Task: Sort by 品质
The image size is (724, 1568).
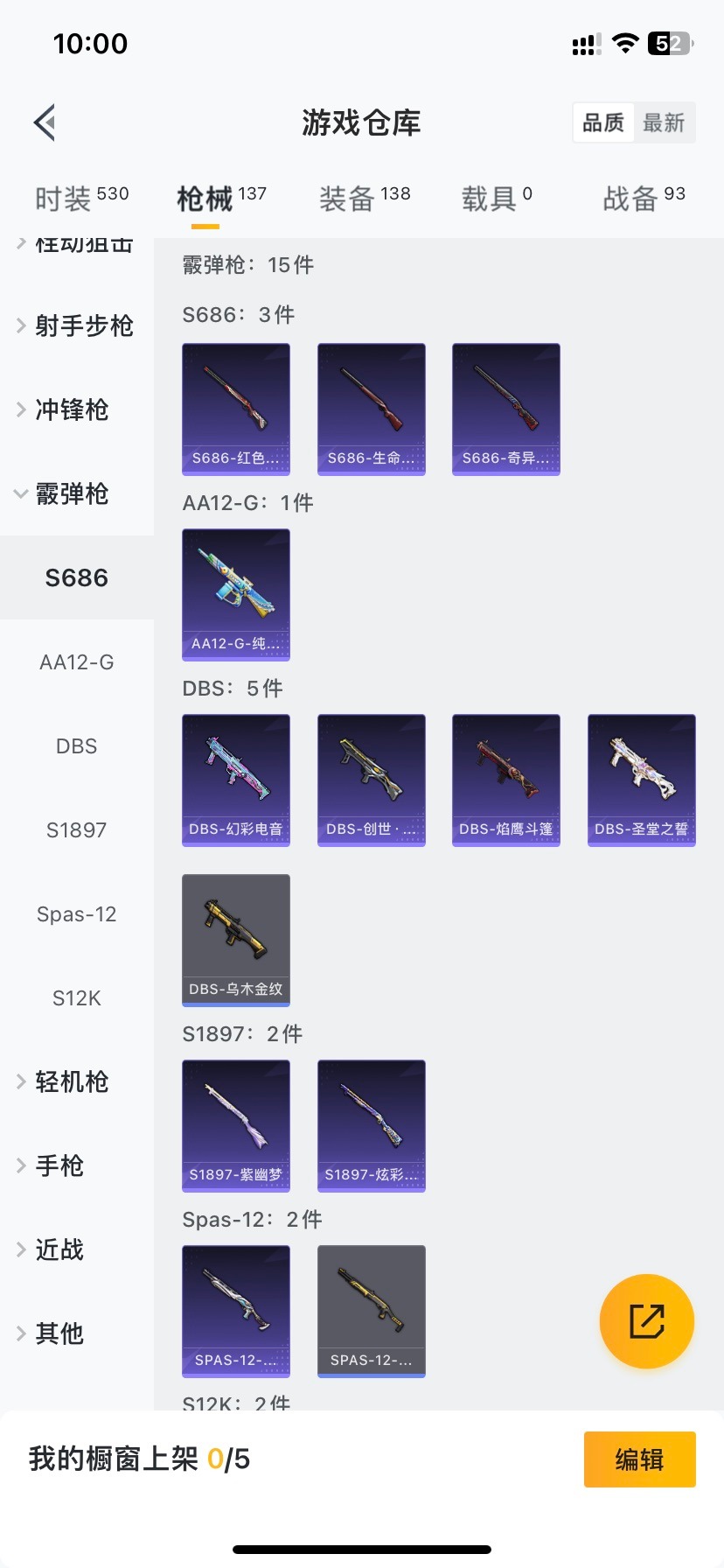Action: [603, 122]
